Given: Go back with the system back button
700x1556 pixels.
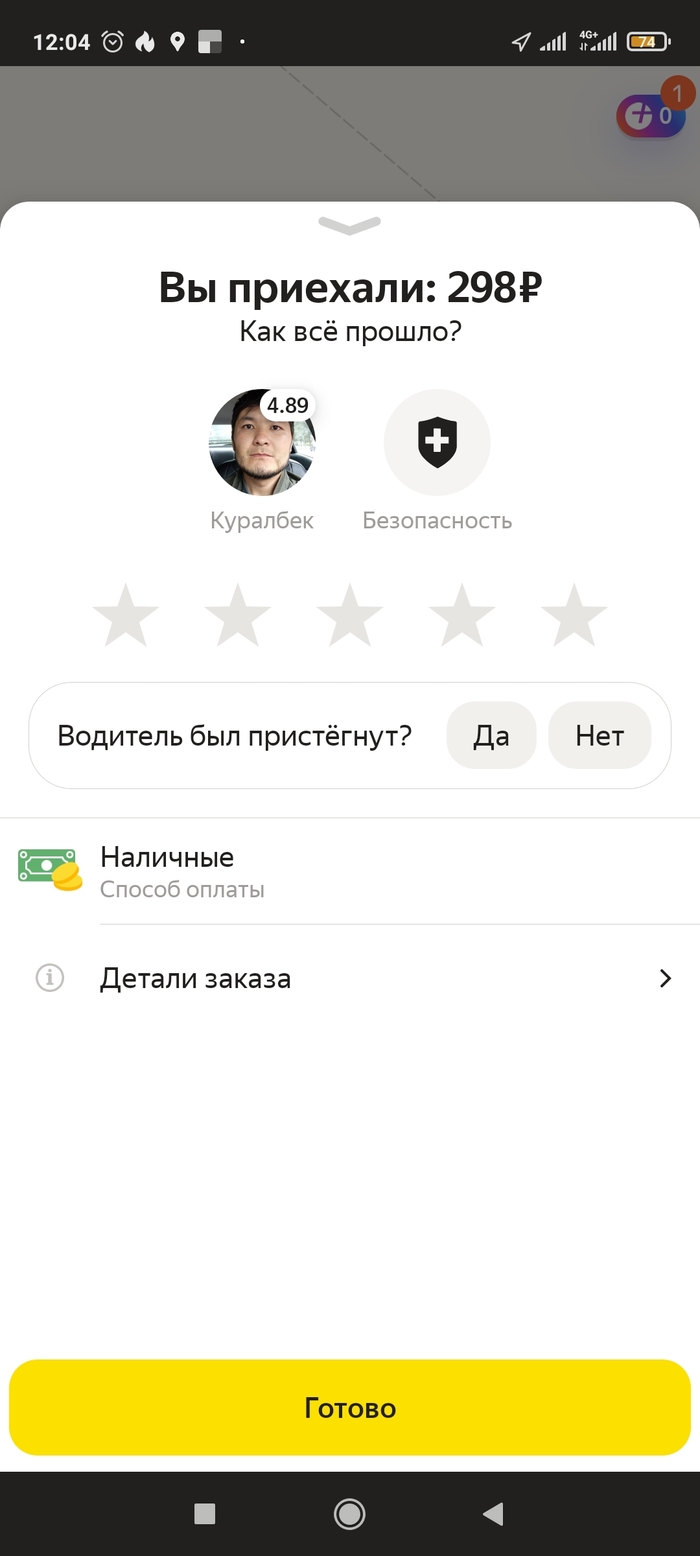Looking at the screenshot, I should [493, 1514].
